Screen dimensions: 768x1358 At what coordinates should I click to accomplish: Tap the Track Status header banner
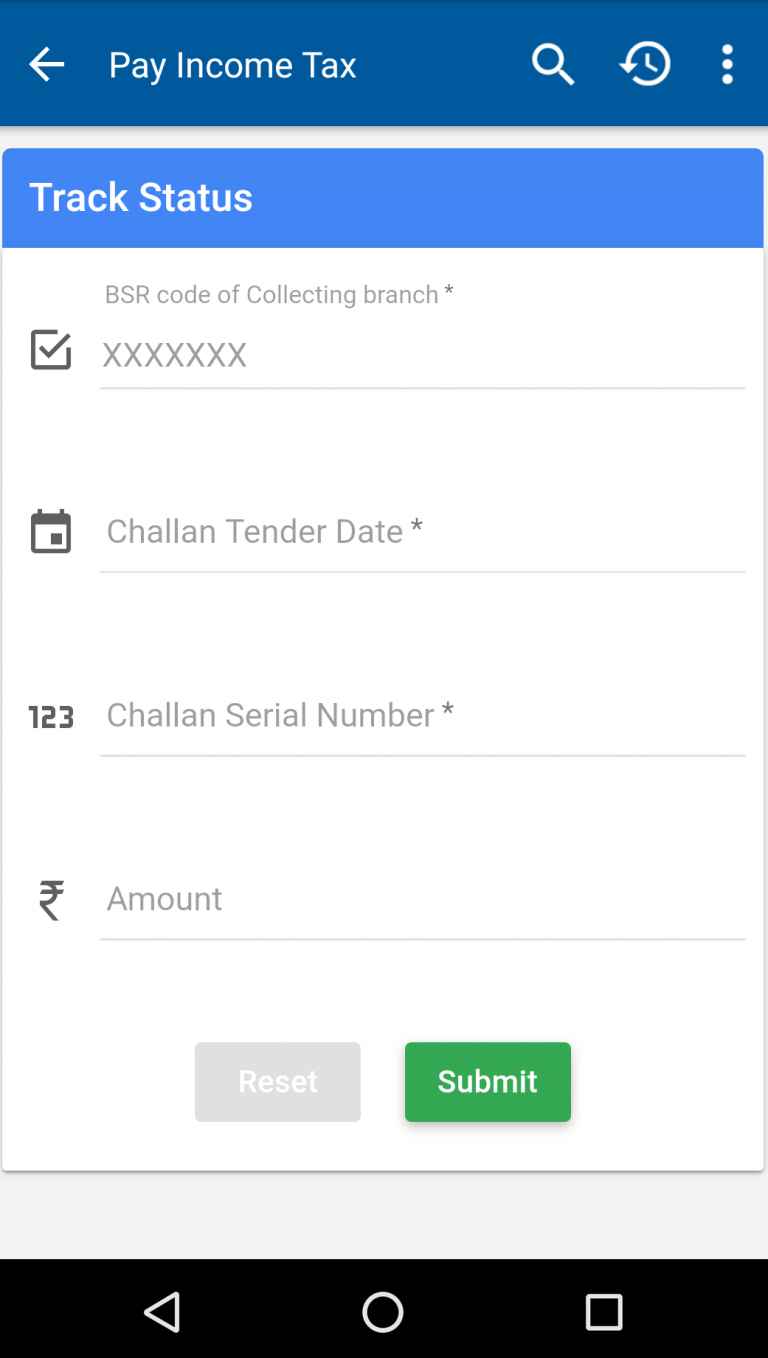tap(383, 196)
